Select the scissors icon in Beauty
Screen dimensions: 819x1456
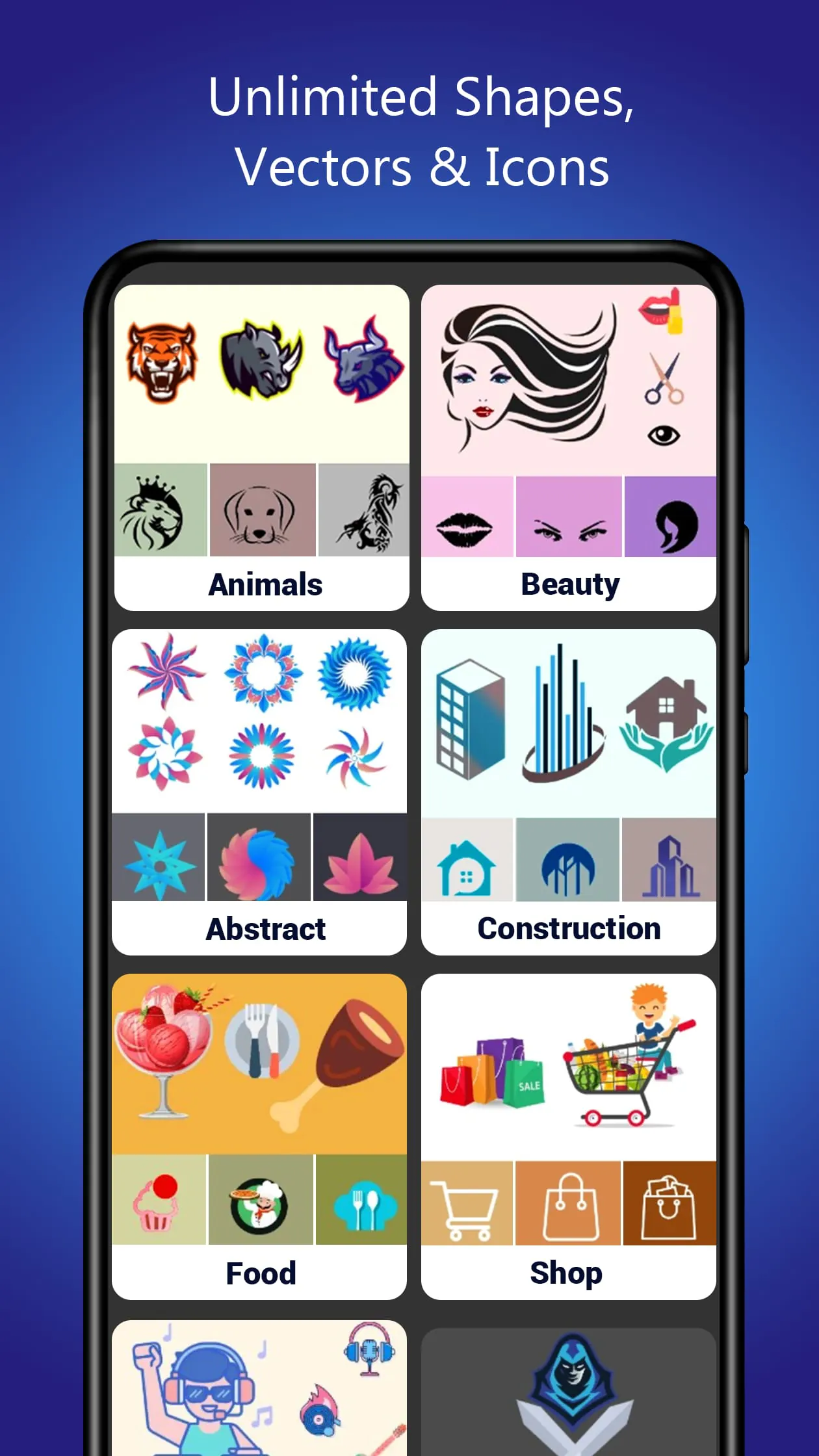pos(663,380)
